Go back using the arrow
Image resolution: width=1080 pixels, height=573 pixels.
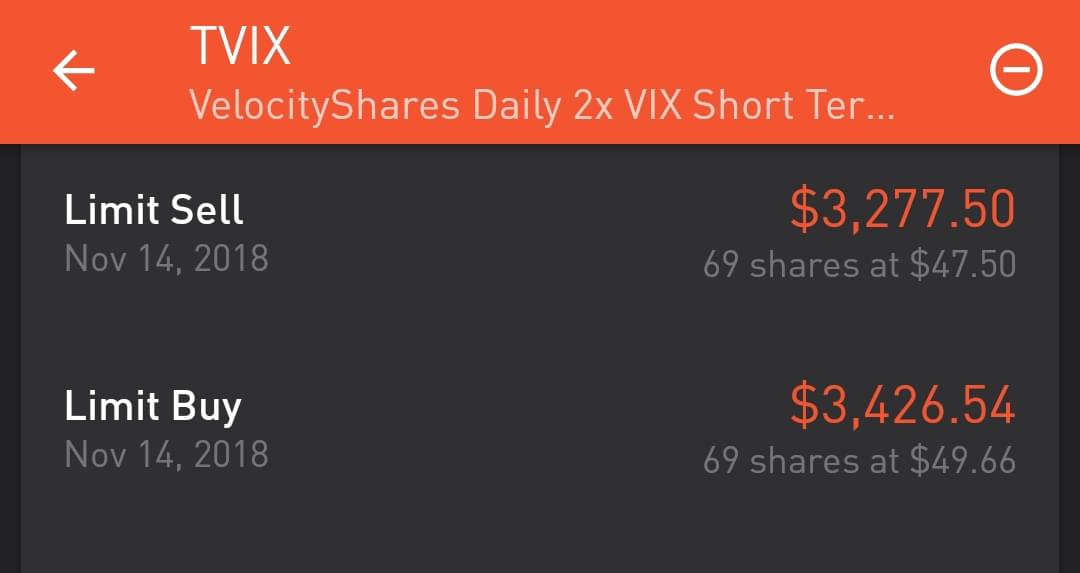(x=73, y=72)
